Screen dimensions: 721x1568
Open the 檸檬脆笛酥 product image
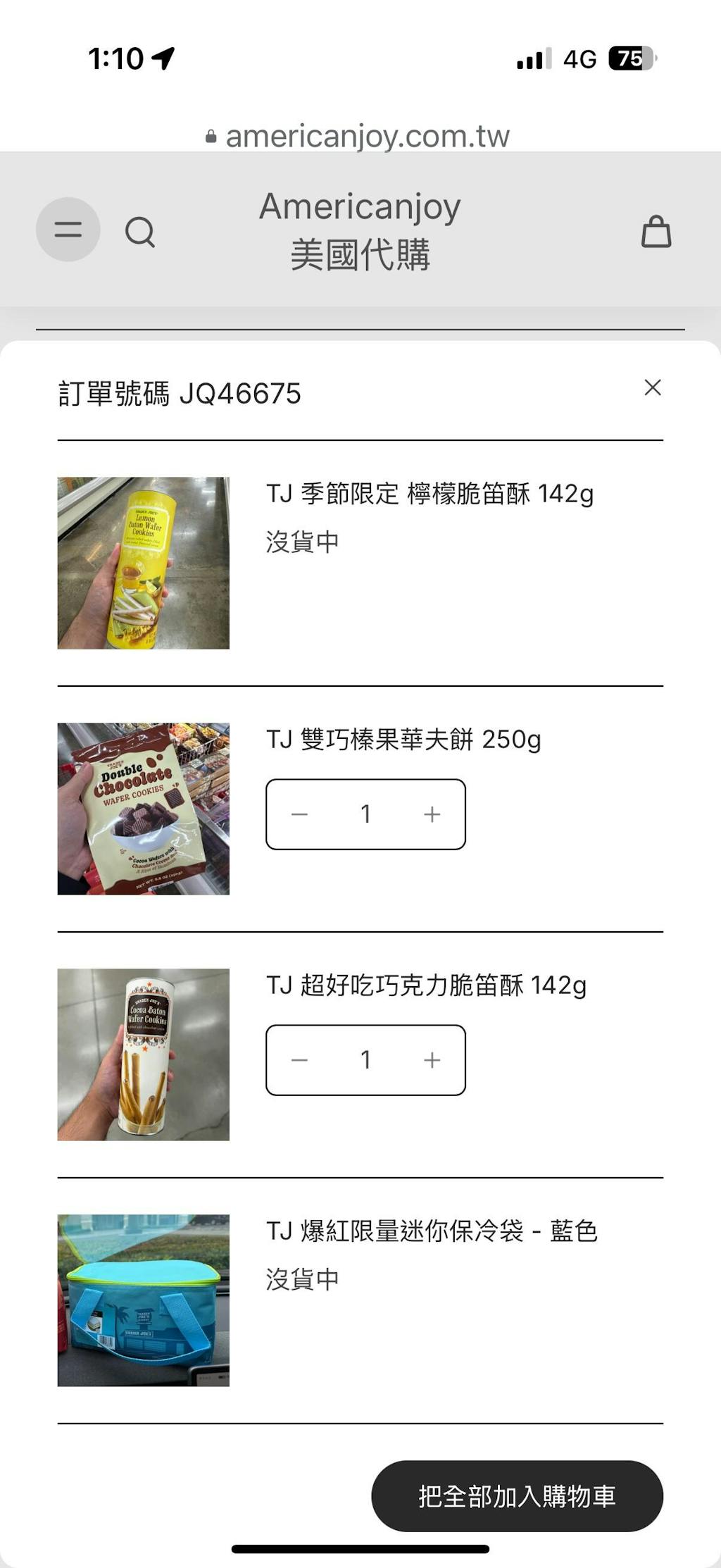tap(144, 563)
